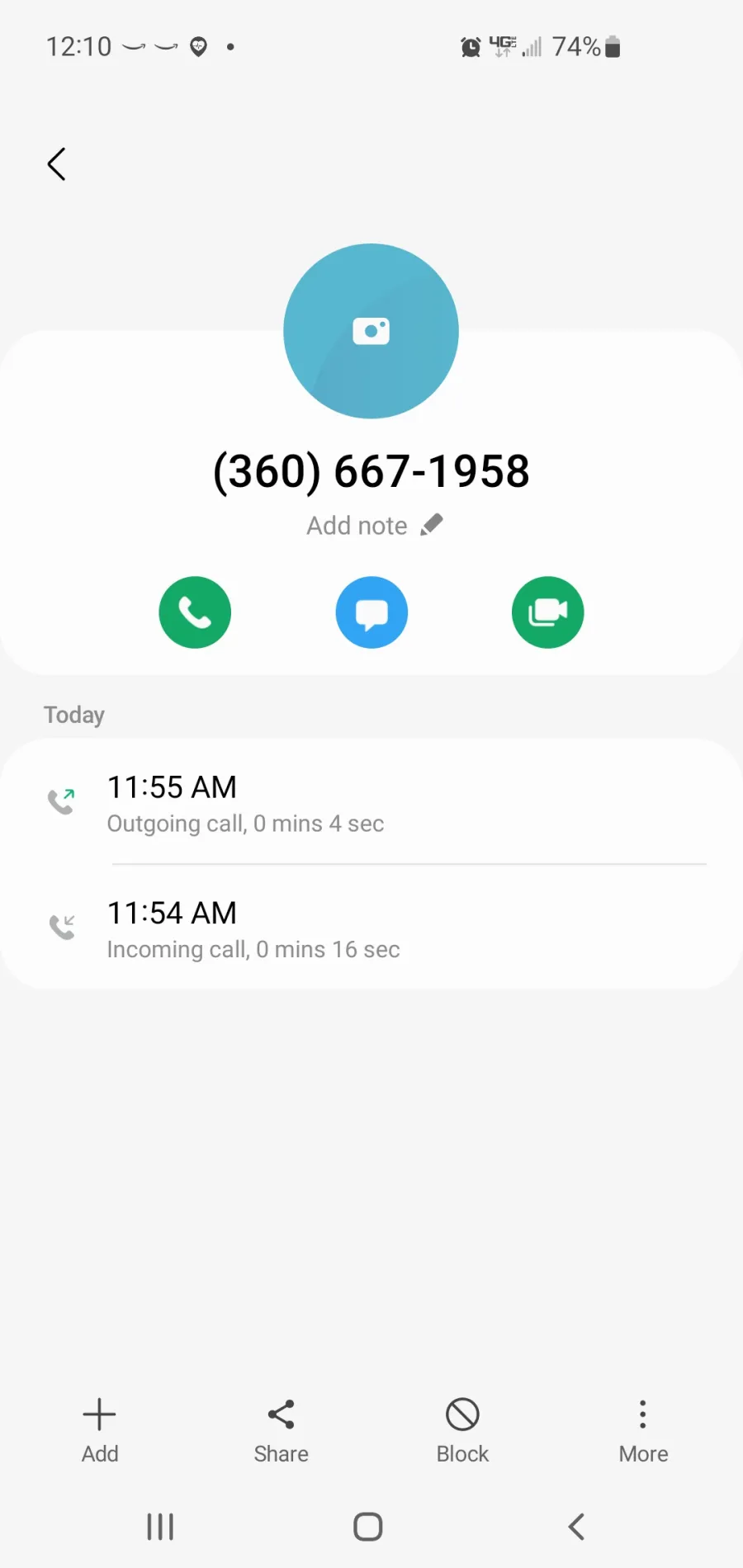
Task: Go back using the top-left arrow
Action: pyautogui.click(x=56, y=164)
